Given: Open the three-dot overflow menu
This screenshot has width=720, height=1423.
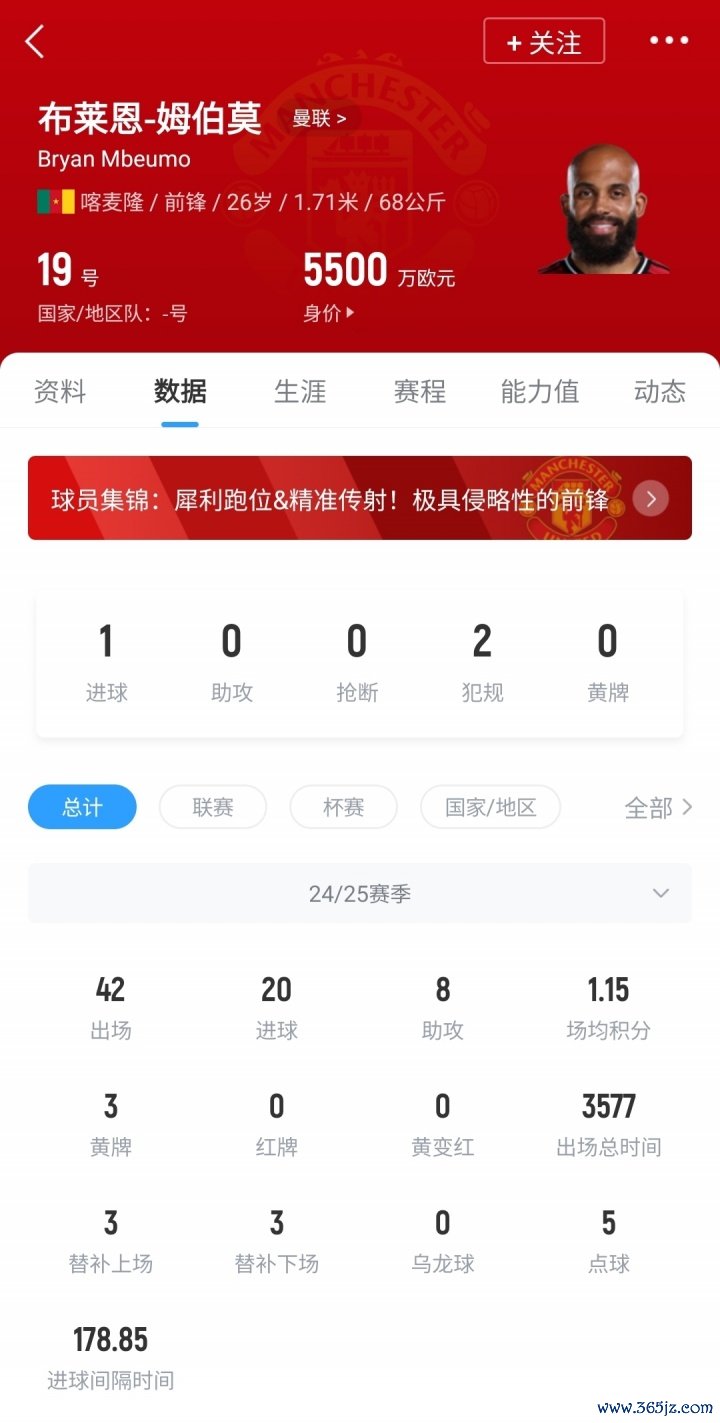Looking at the screenshot, I should 669,41.
